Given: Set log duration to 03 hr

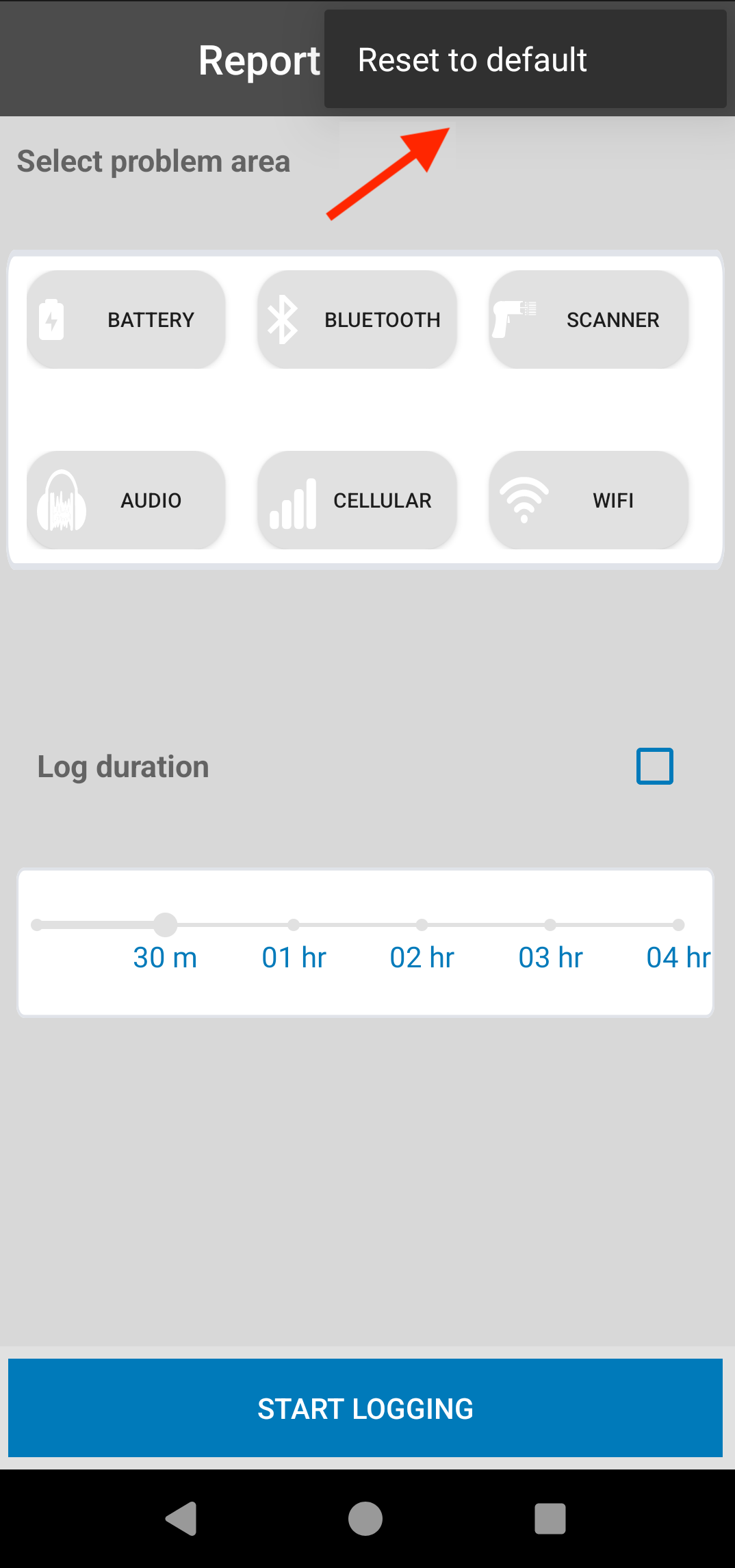Looking at the screenshot, I should tap(550, 926).
